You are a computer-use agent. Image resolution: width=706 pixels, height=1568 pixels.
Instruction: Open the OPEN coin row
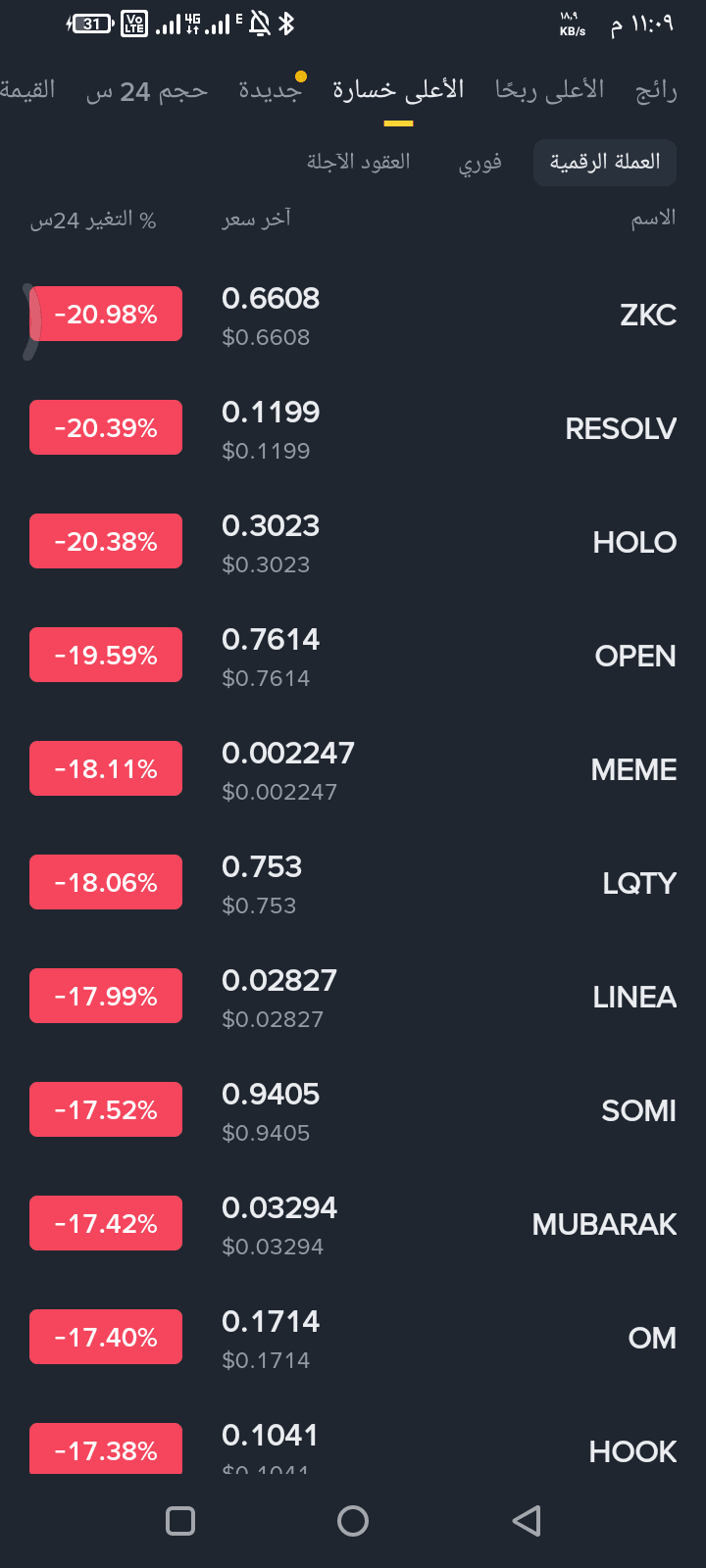(353, 656)
